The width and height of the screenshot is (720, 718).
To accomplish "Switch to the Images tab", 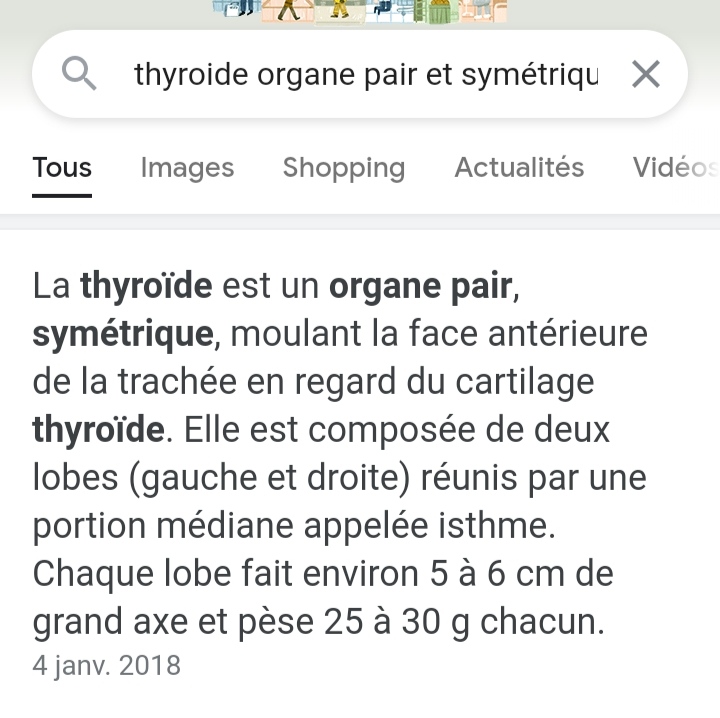I will tap(187, 168).
